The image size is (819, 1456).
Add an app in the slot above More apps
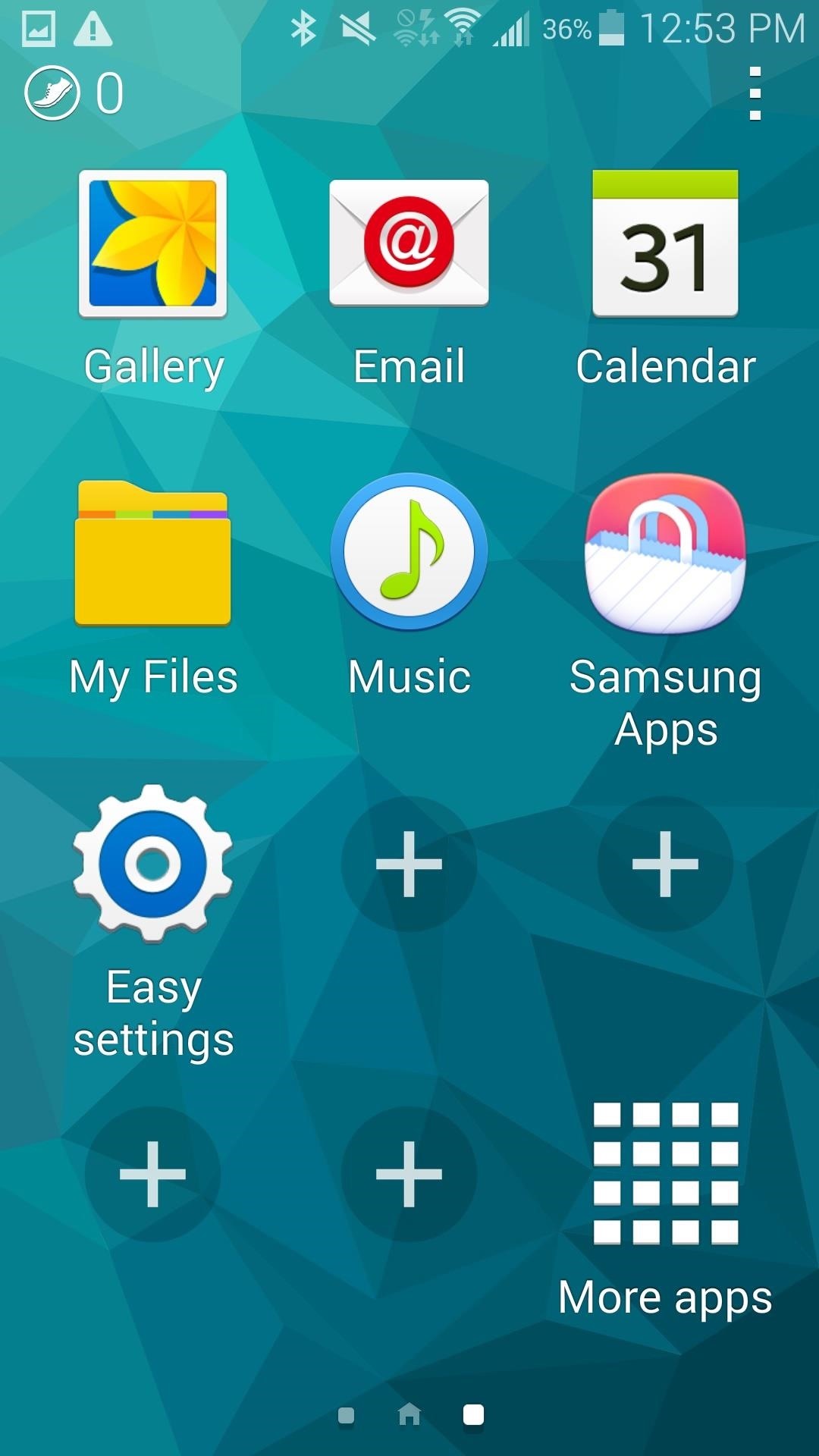click(x=665, y=864)
